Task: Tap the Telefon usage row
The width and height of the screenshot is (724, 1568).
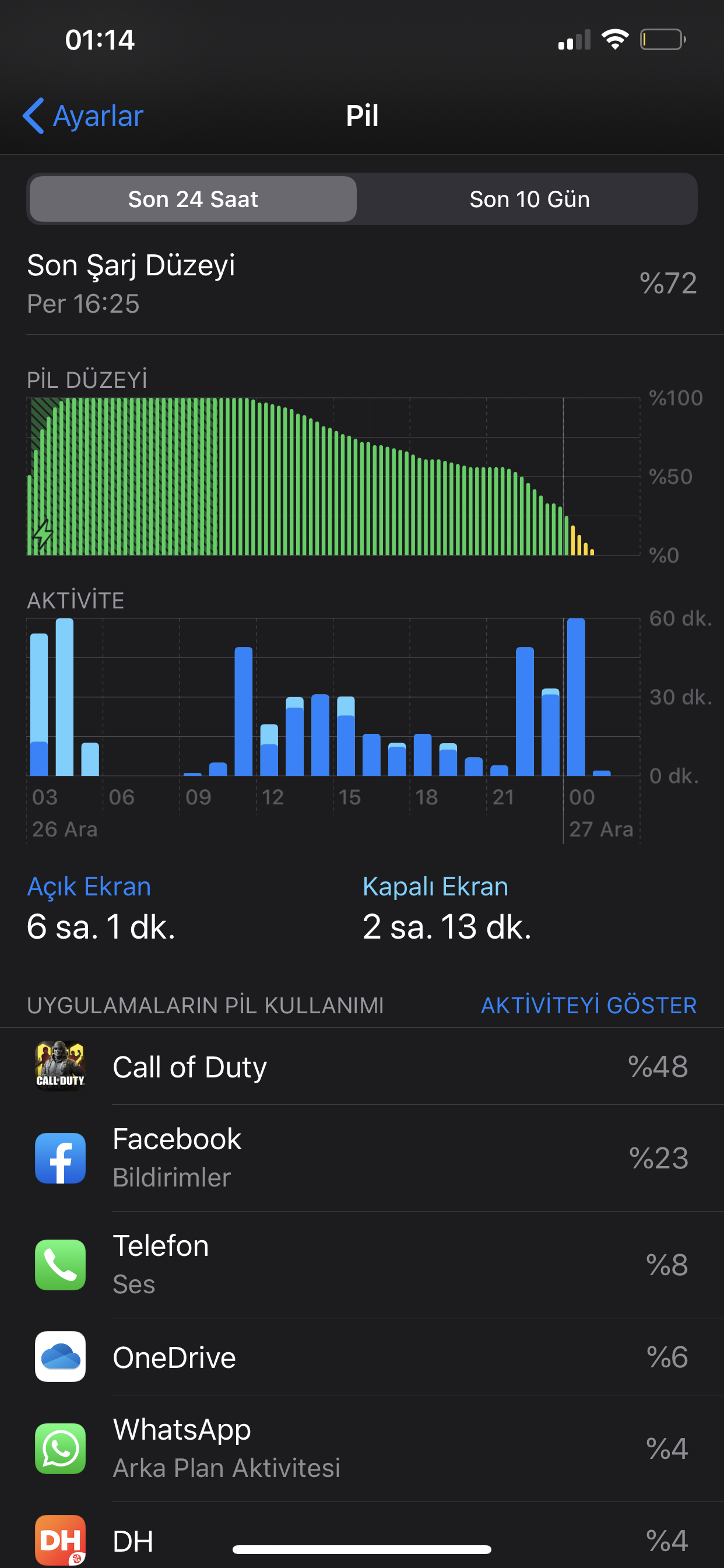Action: [x=362, y=1265]
